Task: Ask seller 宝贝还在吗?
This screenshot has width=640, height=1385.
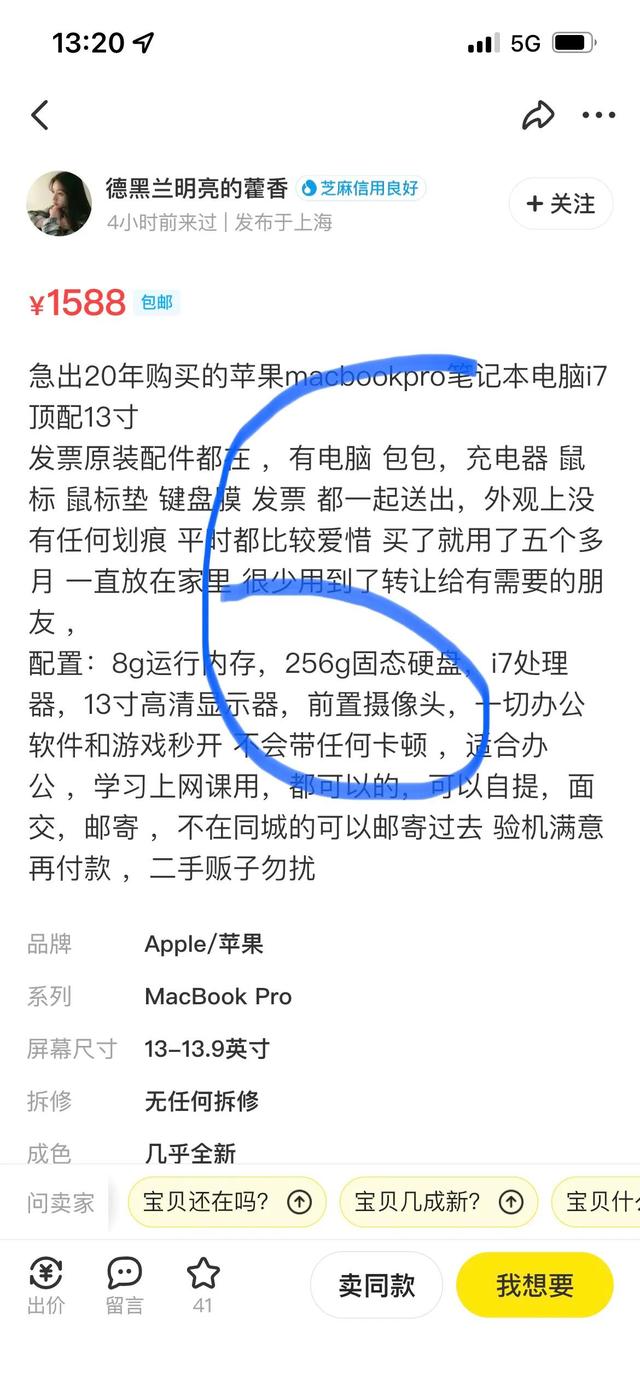Action: (x=227, y=1201)
